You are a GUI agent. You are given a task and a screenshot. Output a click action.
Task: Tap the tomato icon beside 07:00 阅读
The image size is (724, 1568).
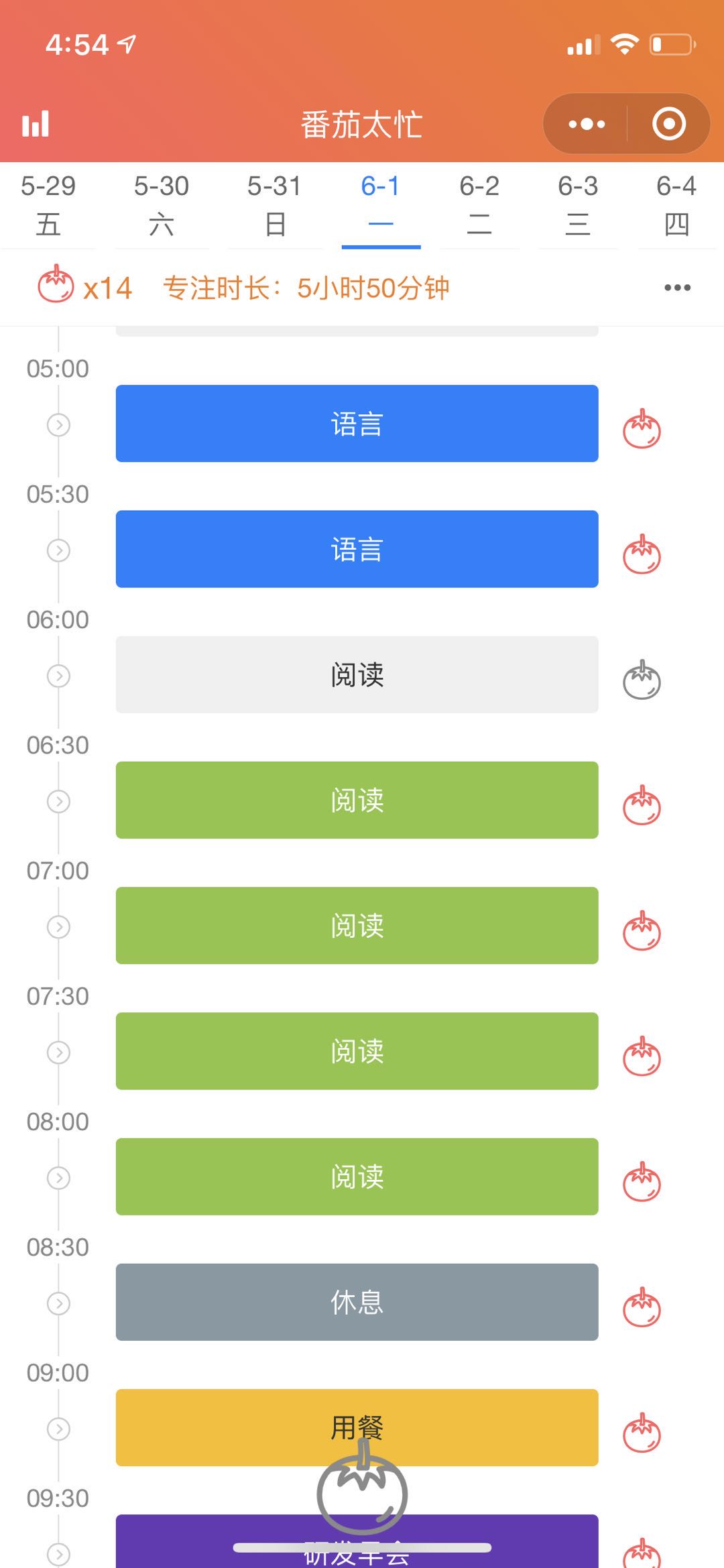coord(642,930)
